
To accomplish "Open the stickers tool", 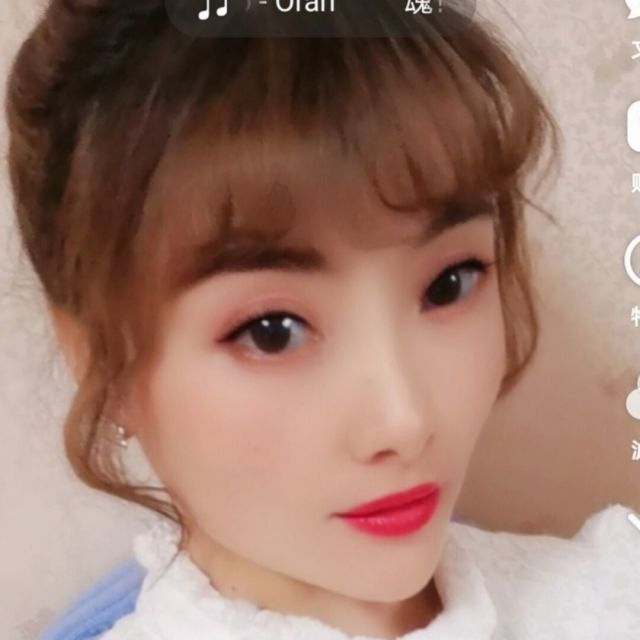I will pos(633,127).
